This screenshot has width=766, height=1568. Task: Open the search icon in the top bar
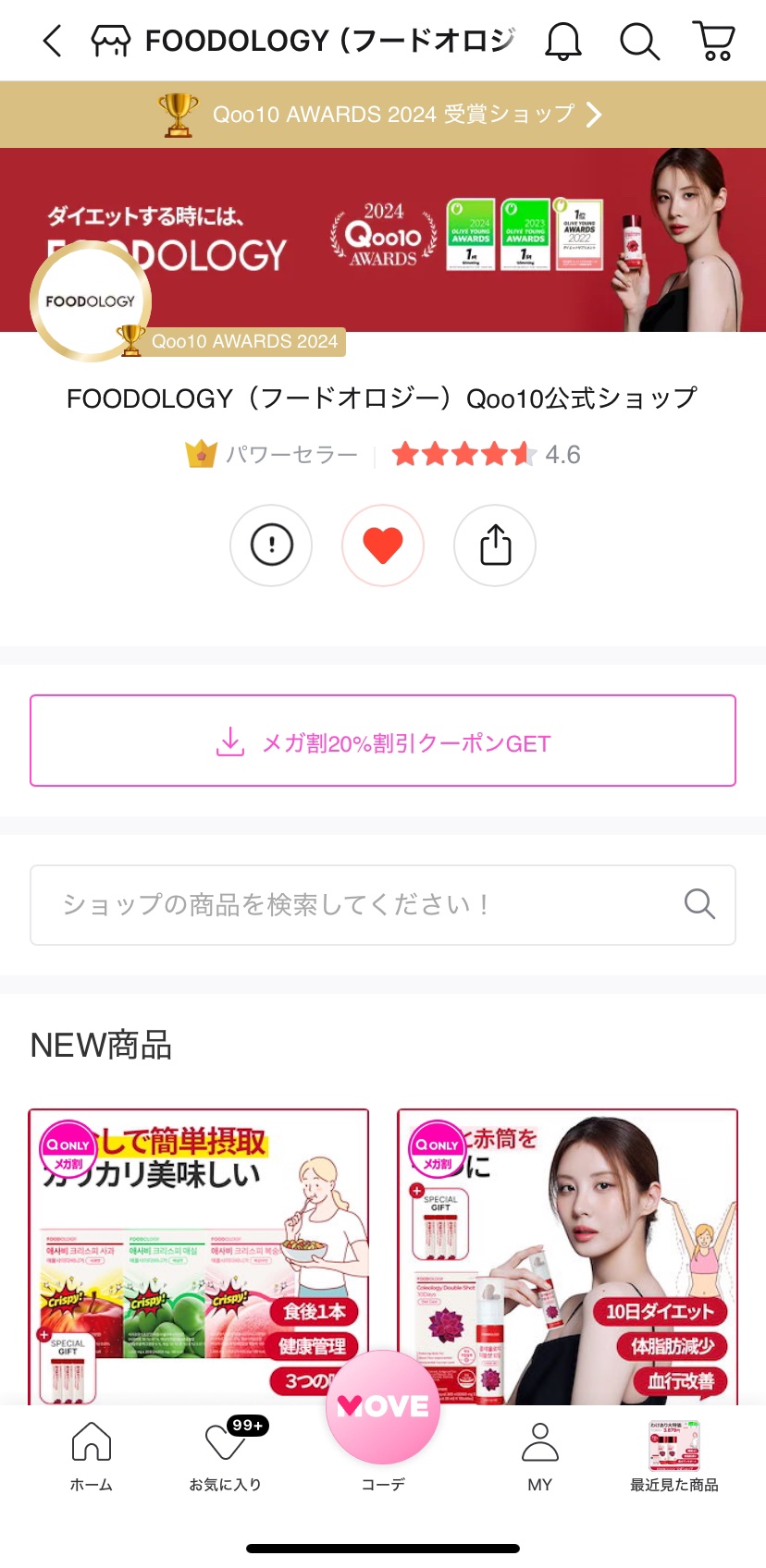click(638, 42)
